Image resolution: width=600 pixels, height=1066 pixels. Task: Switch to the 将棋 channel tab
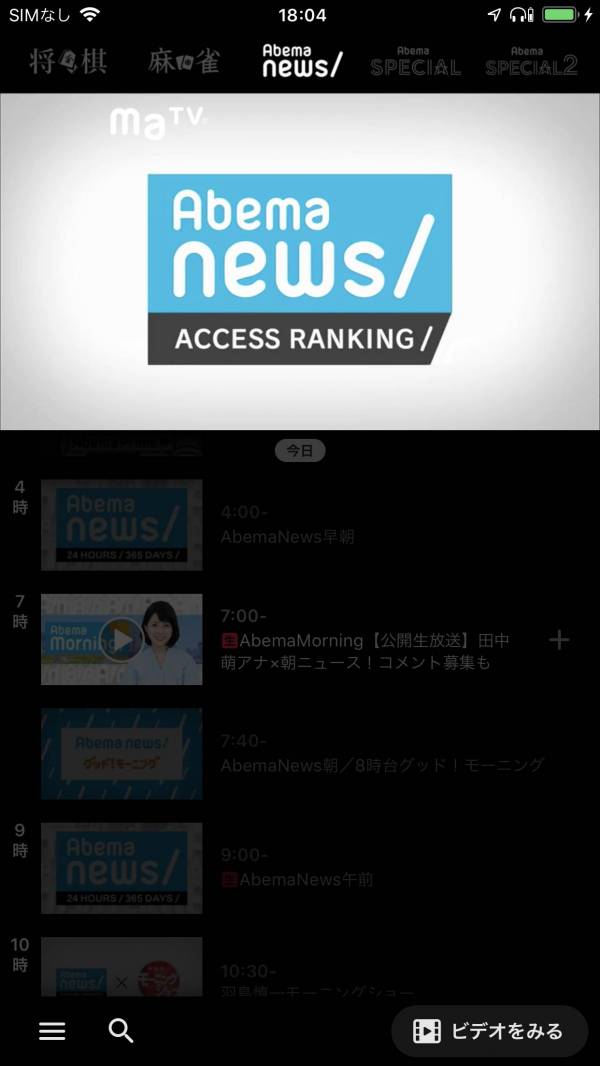coord(68,62)
